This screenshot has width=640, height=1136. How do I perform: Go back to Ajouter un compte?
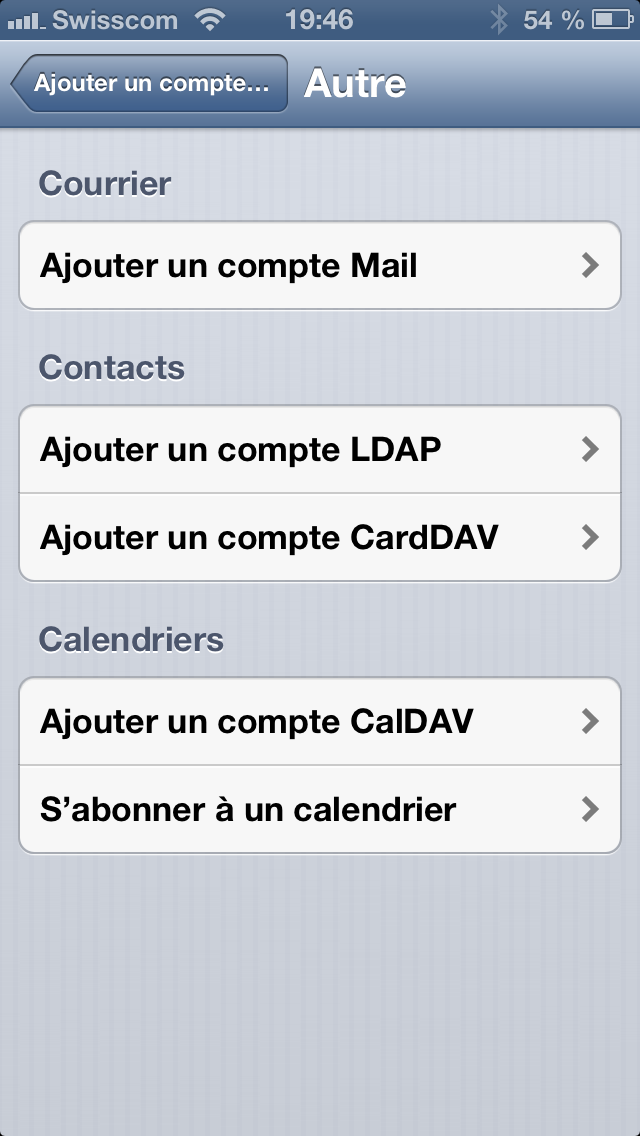149,83
